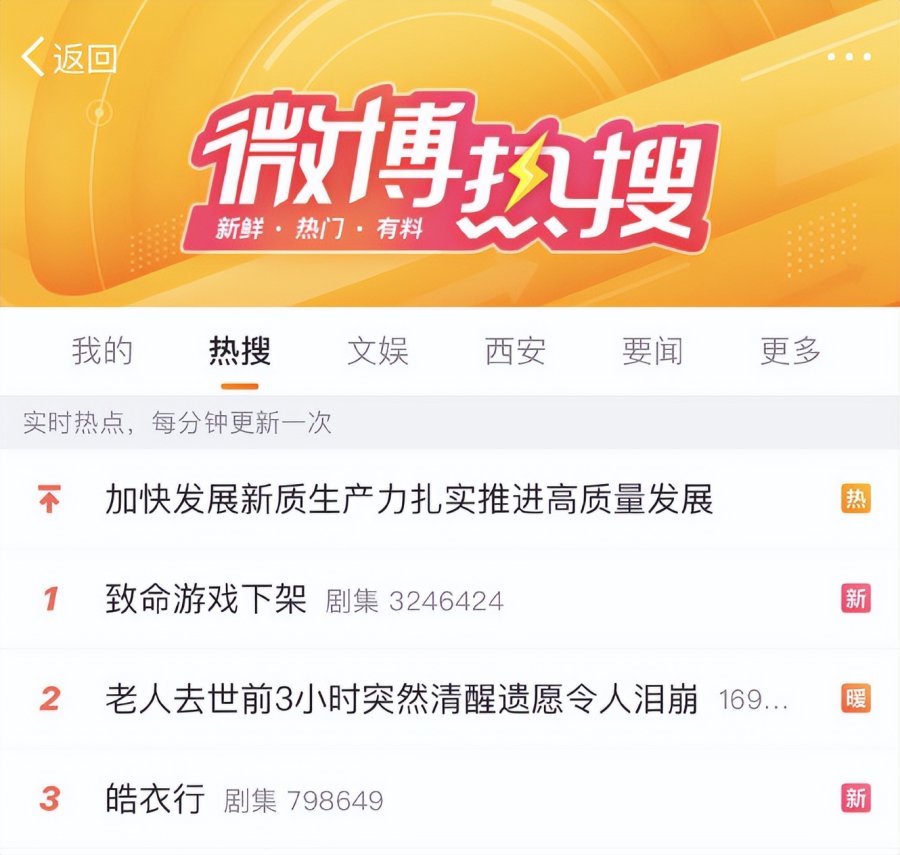
Task: Switch to the 文娱 tab
Action: 378,351
